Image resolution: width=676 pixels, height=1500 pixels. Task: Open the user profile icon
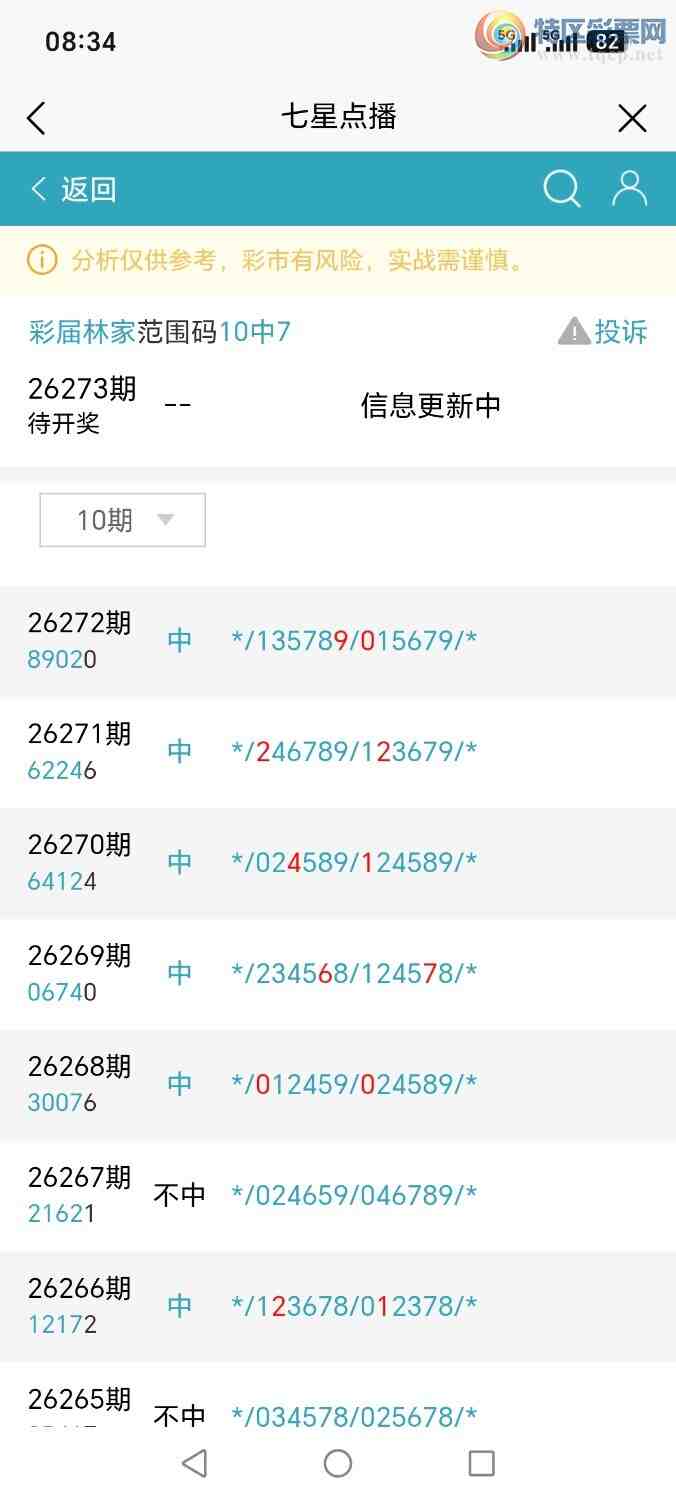[x=630, y=188]
